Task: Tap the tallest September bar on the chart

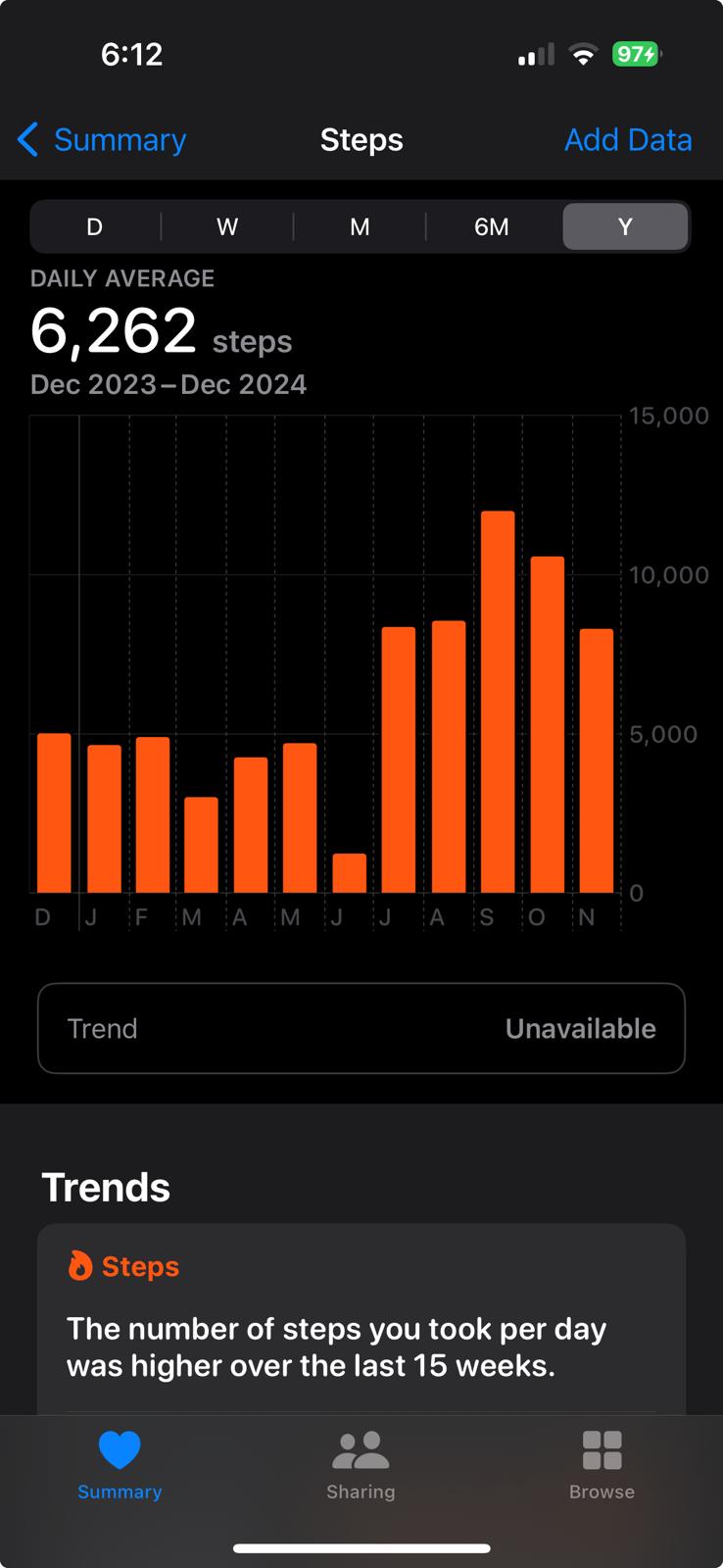Action: tap(497, 686)
